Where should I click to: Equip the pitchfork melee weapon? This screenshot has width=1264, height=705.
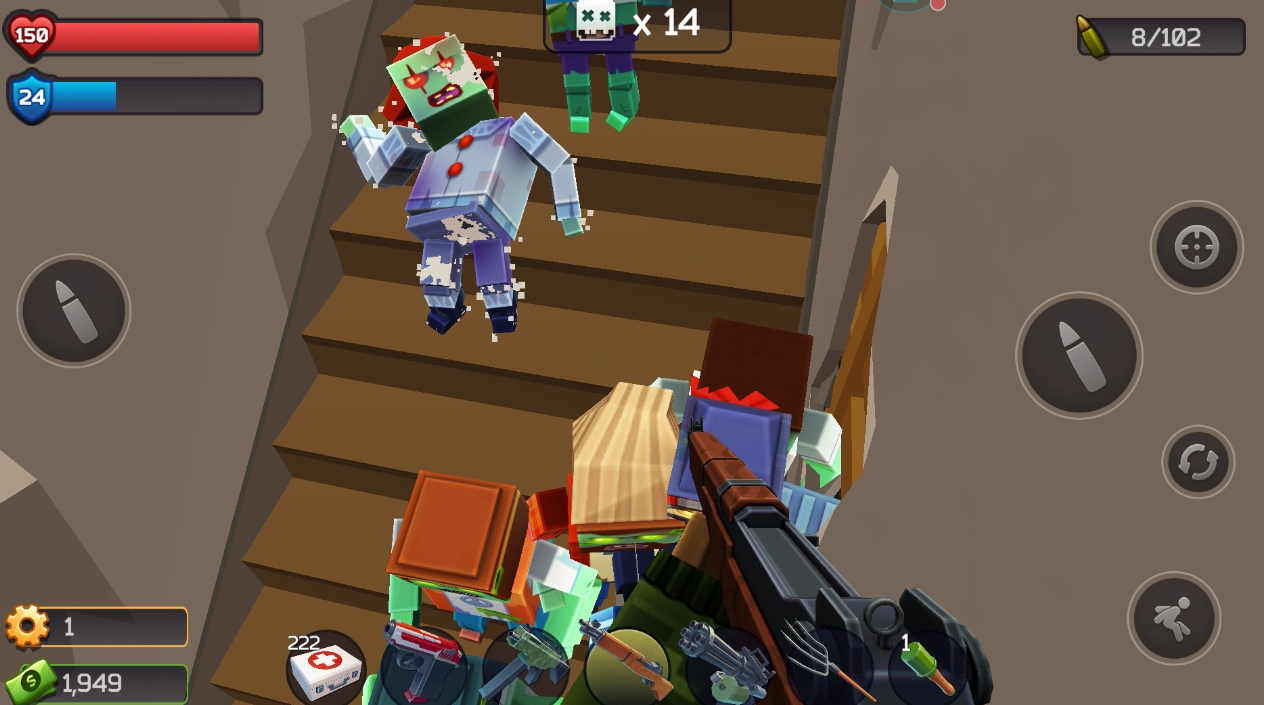(x=828, y=665)
